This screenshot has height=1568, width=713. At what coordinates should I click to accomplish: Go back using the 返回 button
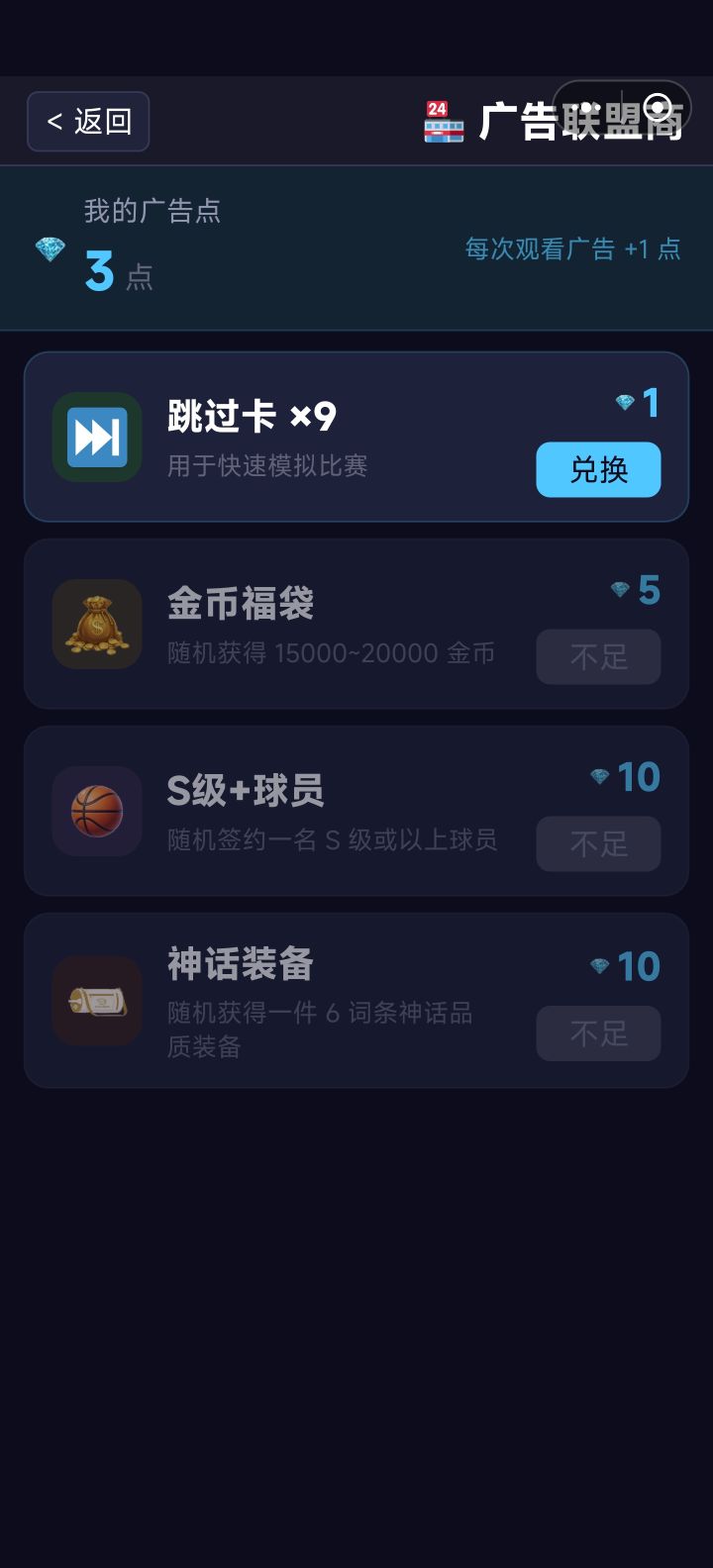(x=87, y=121)
